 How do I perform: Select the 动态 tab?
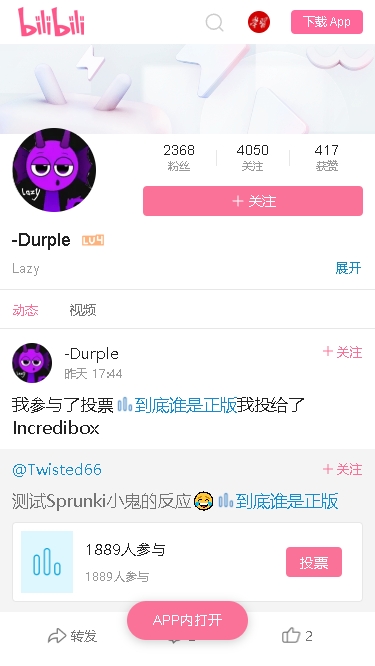coord(25,310)
